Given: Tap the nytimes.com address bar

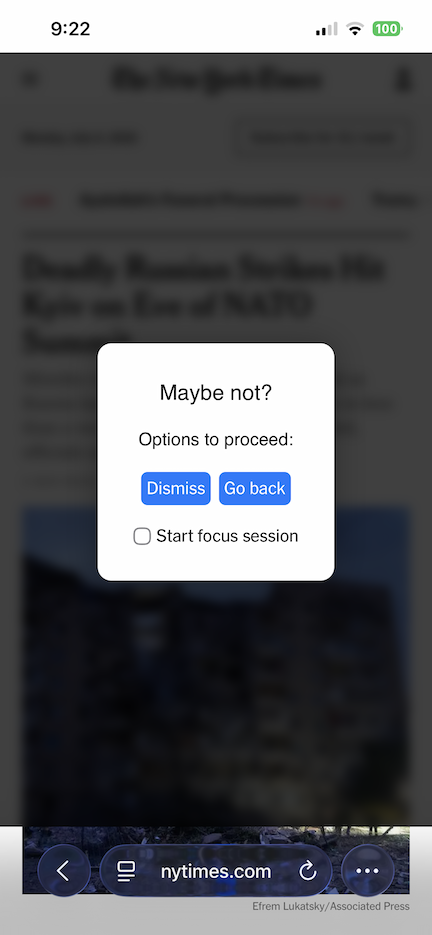Looking at the screenshot, I should click(216, 871).
